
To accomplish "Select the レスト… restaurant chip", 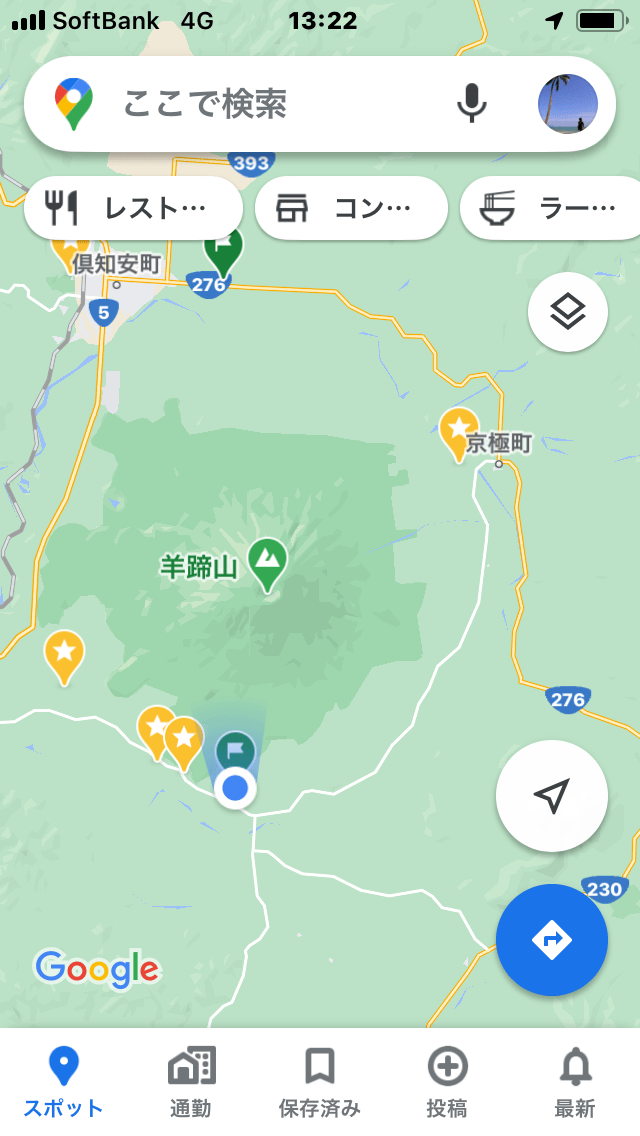I will pos(133,208).
